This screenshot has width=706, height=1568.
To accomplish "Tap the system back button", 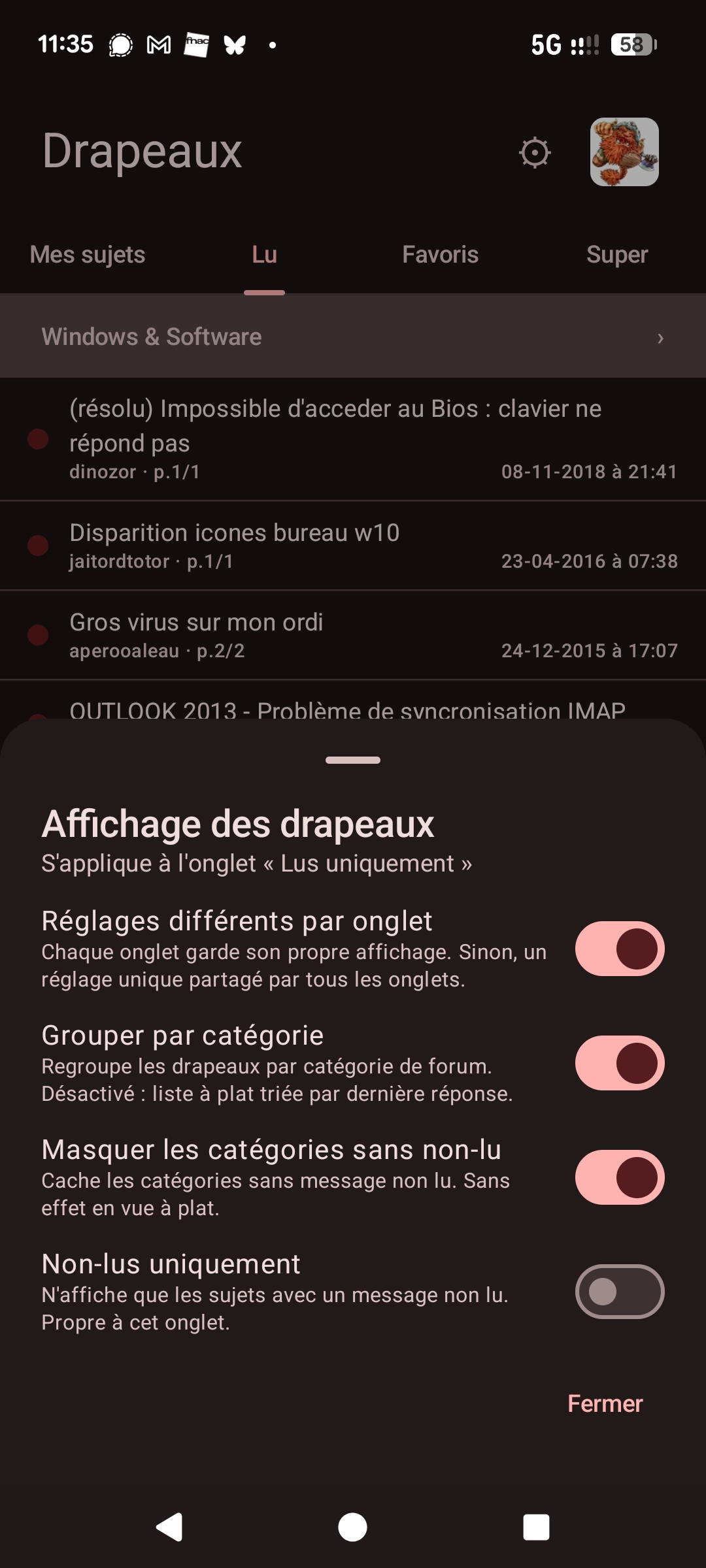I will click(169, 1527).
